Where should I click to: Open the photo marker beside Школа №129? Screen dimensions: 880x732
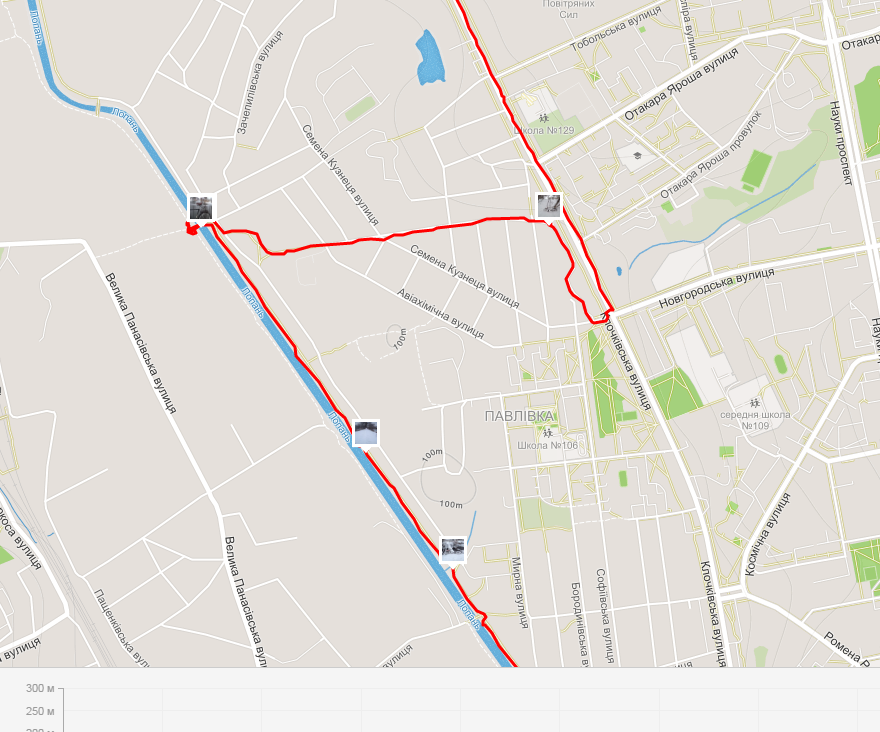click(548, 205)
